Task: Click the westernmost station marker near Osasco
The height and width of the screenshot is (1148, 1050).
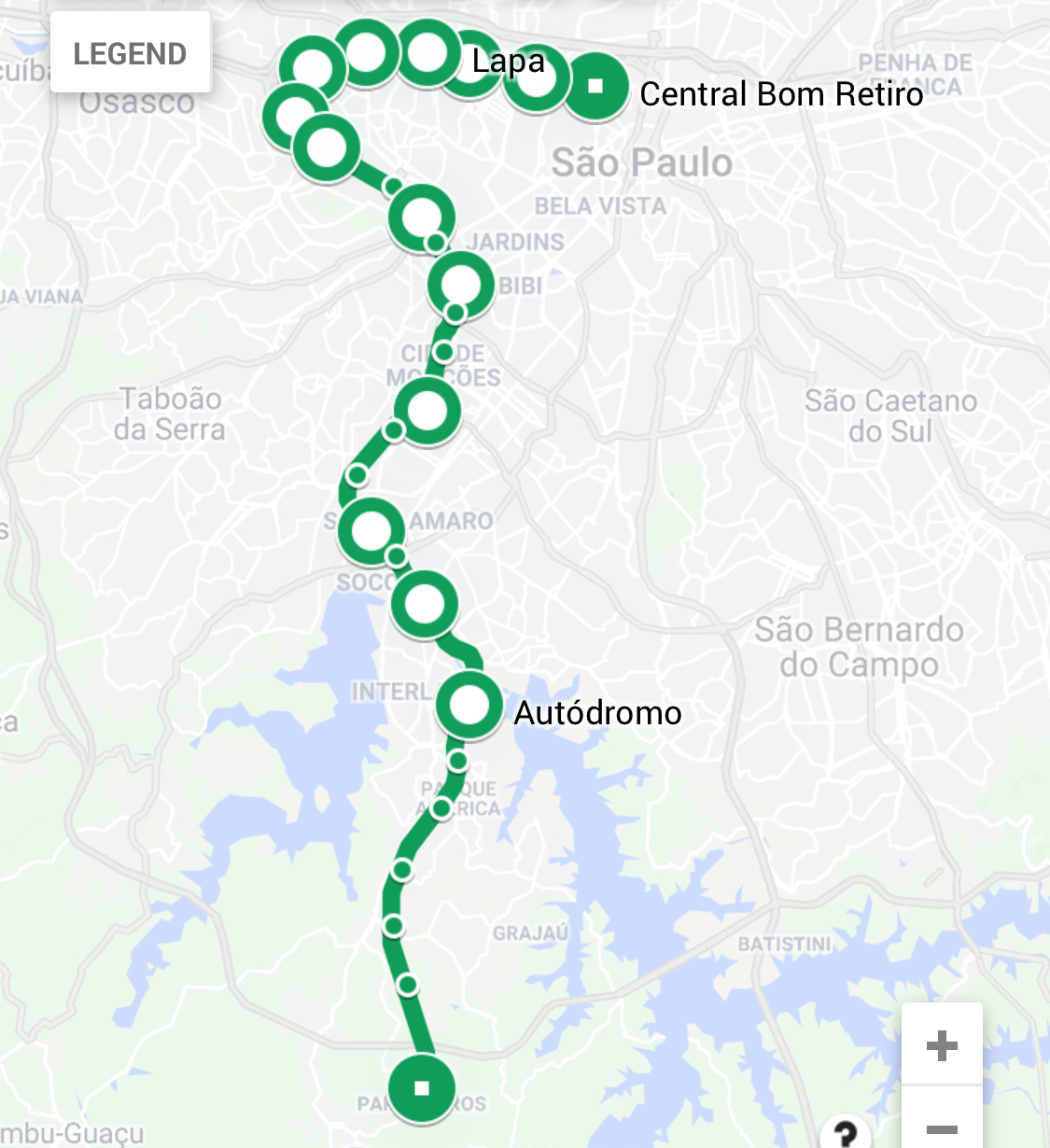Action: pyautogui.click(x=292, y=117)
